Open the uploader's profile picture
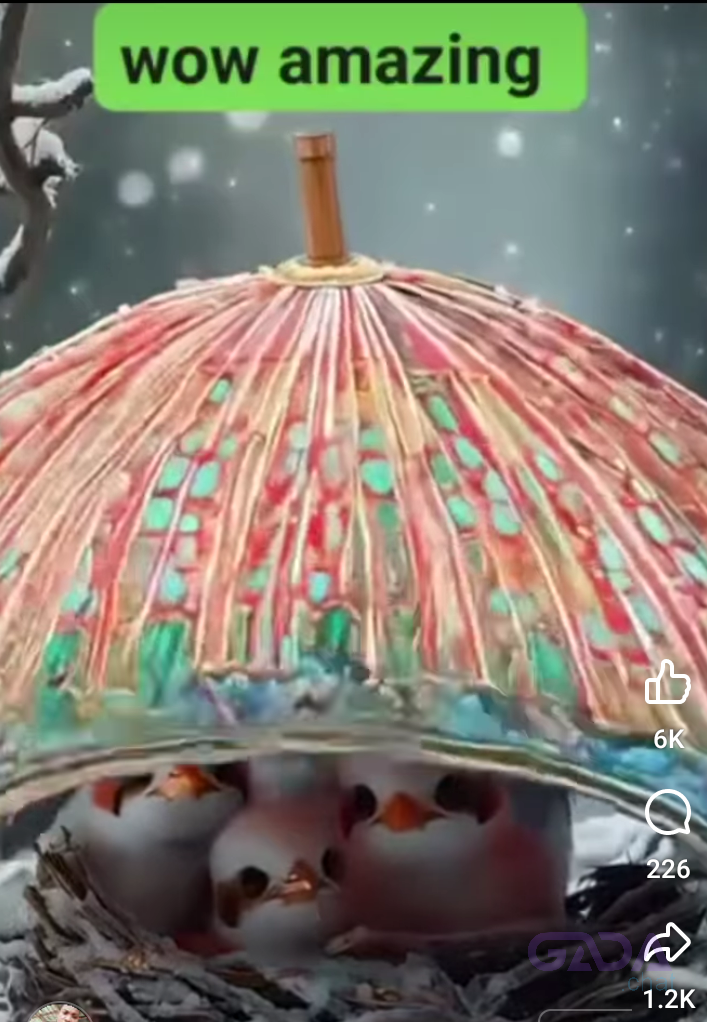The image size is (707, 1022). click(x=60, y=1012)
